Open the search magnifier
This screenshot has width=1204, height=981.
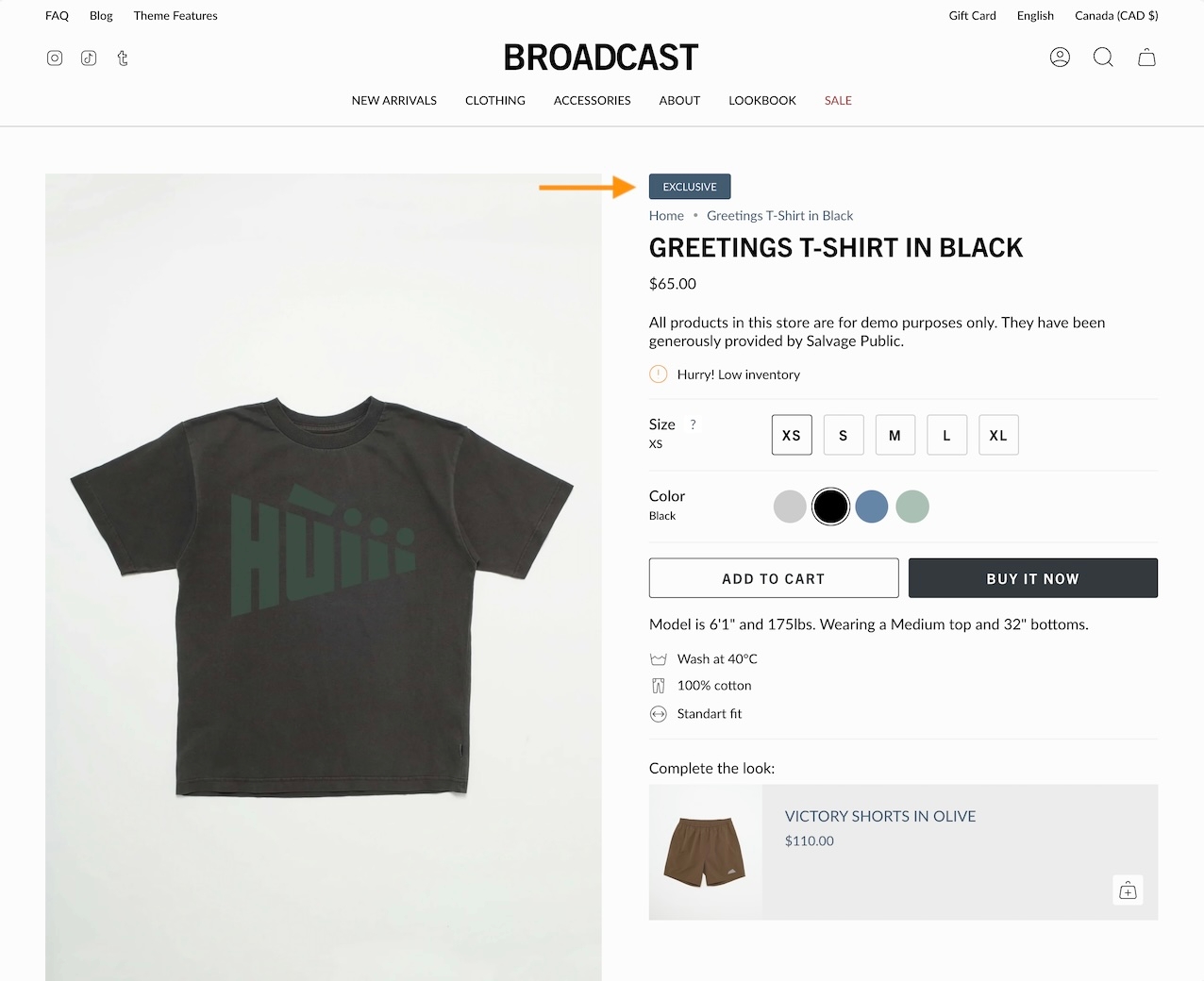[x=1103, y=58]
